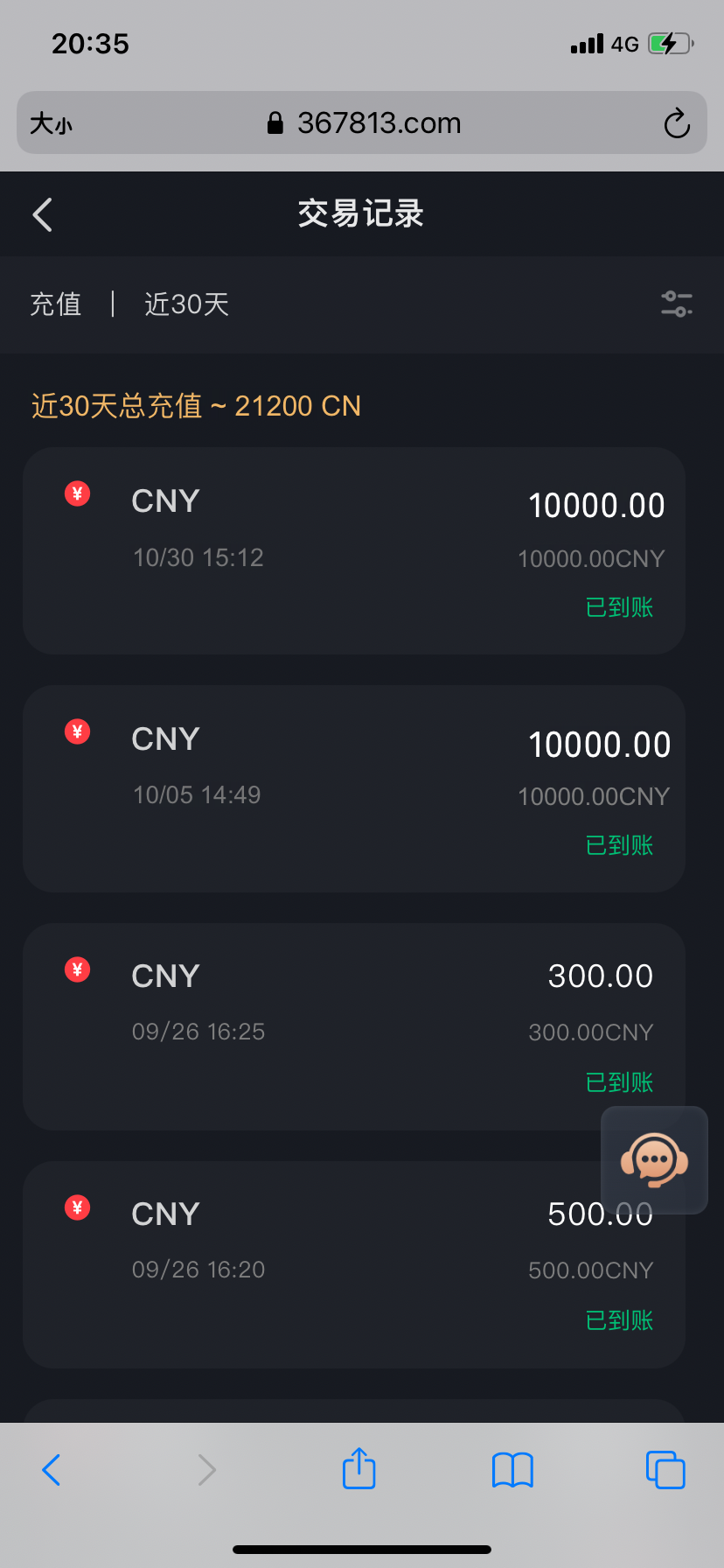Share this page from Safari toolbar
This screenshot has width=724, height=1568.
(x=359, y=1469)
